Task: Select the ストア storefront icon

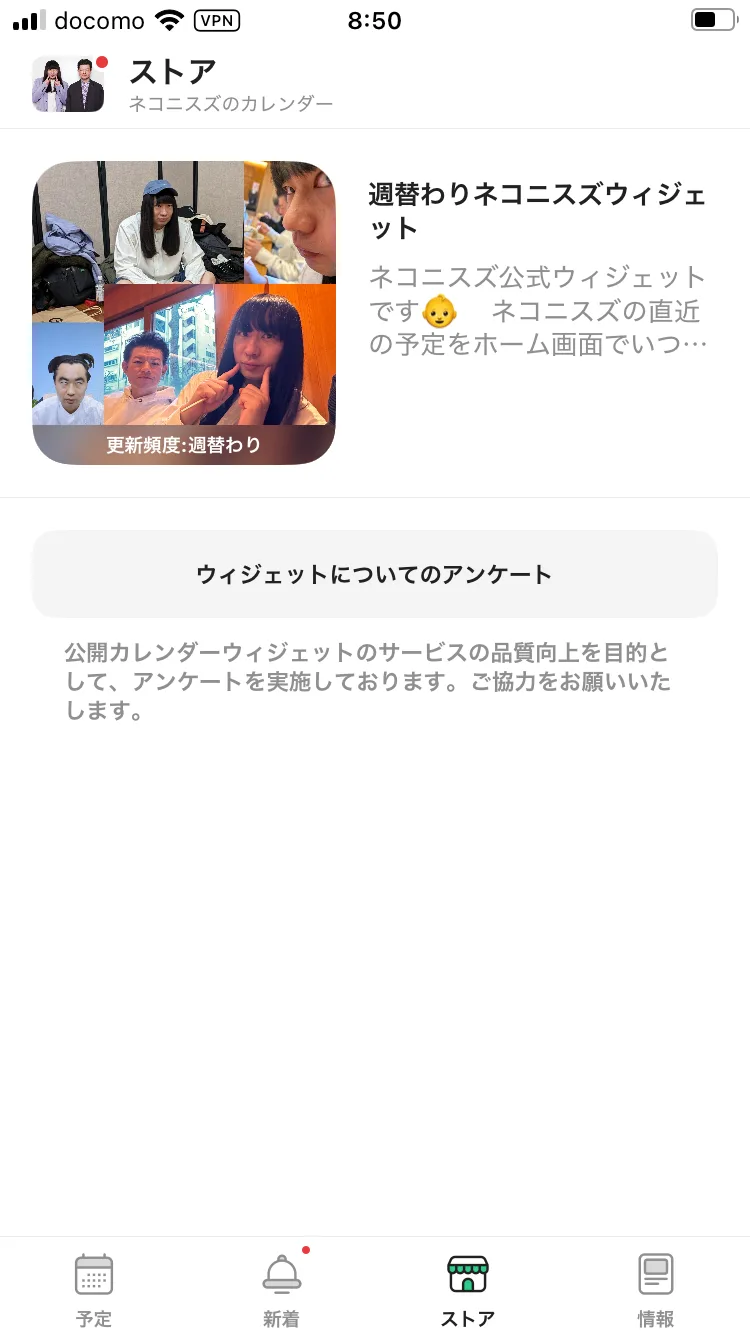Action: pos(468,1275)
